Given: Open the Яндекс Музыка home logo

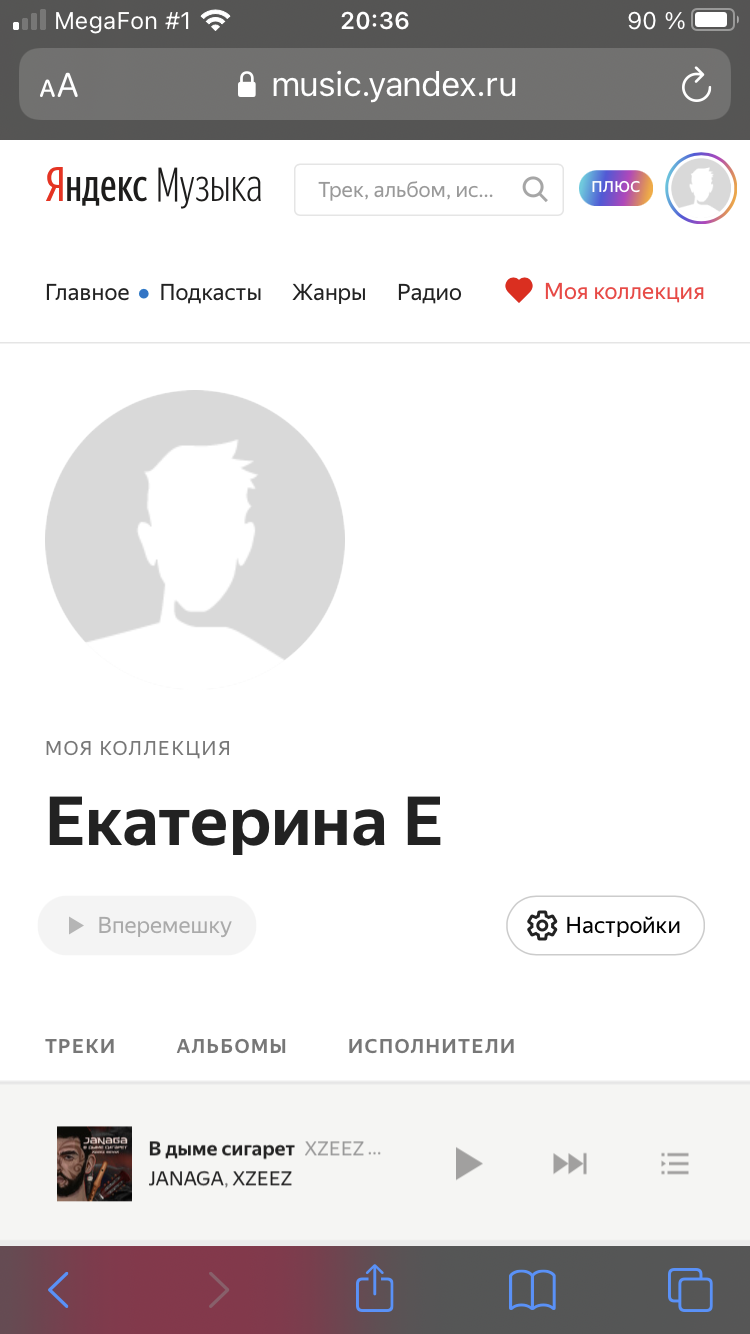Looking at the screenshot, I should (153, 188).
